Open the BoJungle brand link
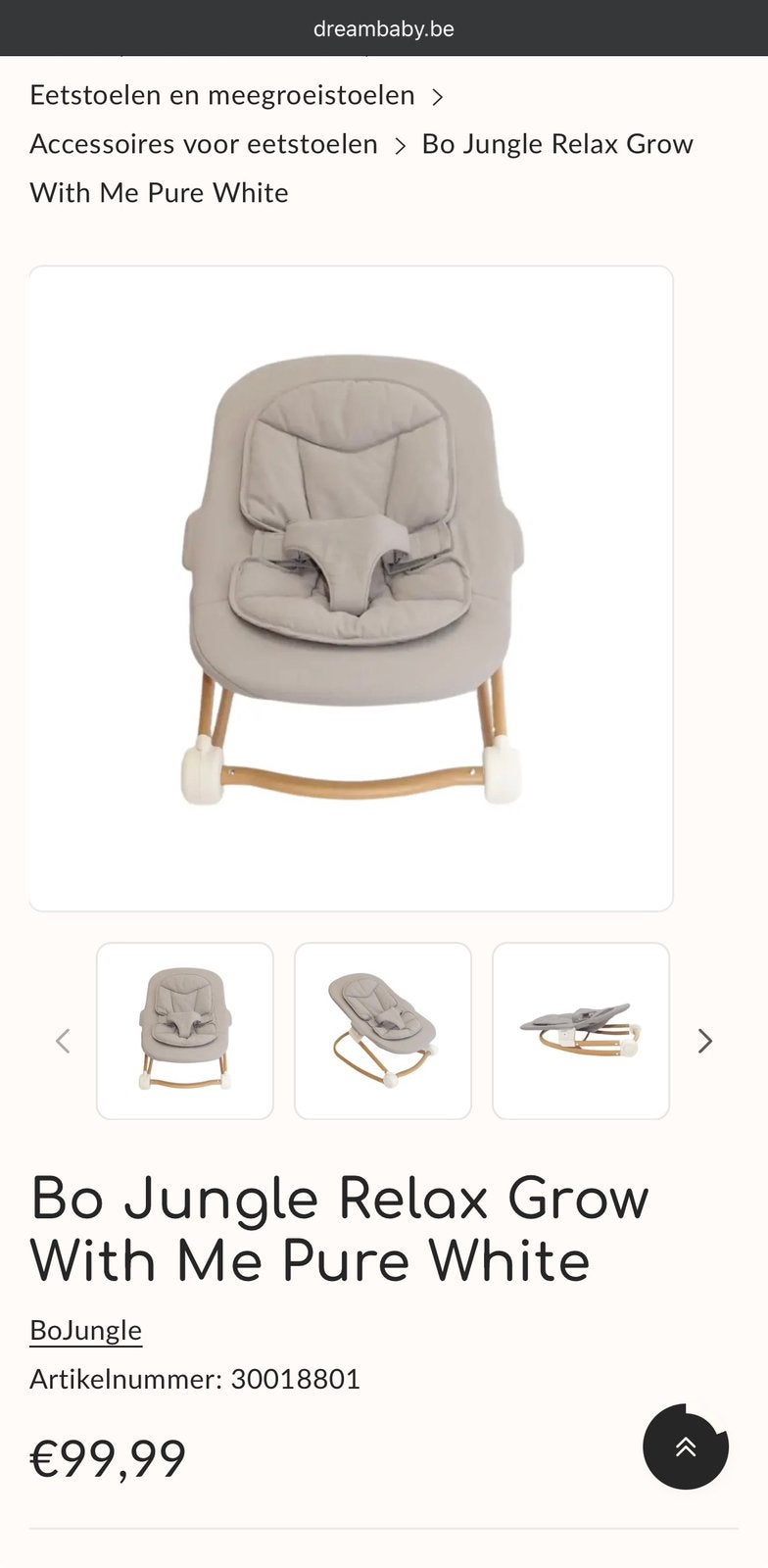Image resolution: width=768 pixels, height=1568 pixels. tap(86, 1330)
